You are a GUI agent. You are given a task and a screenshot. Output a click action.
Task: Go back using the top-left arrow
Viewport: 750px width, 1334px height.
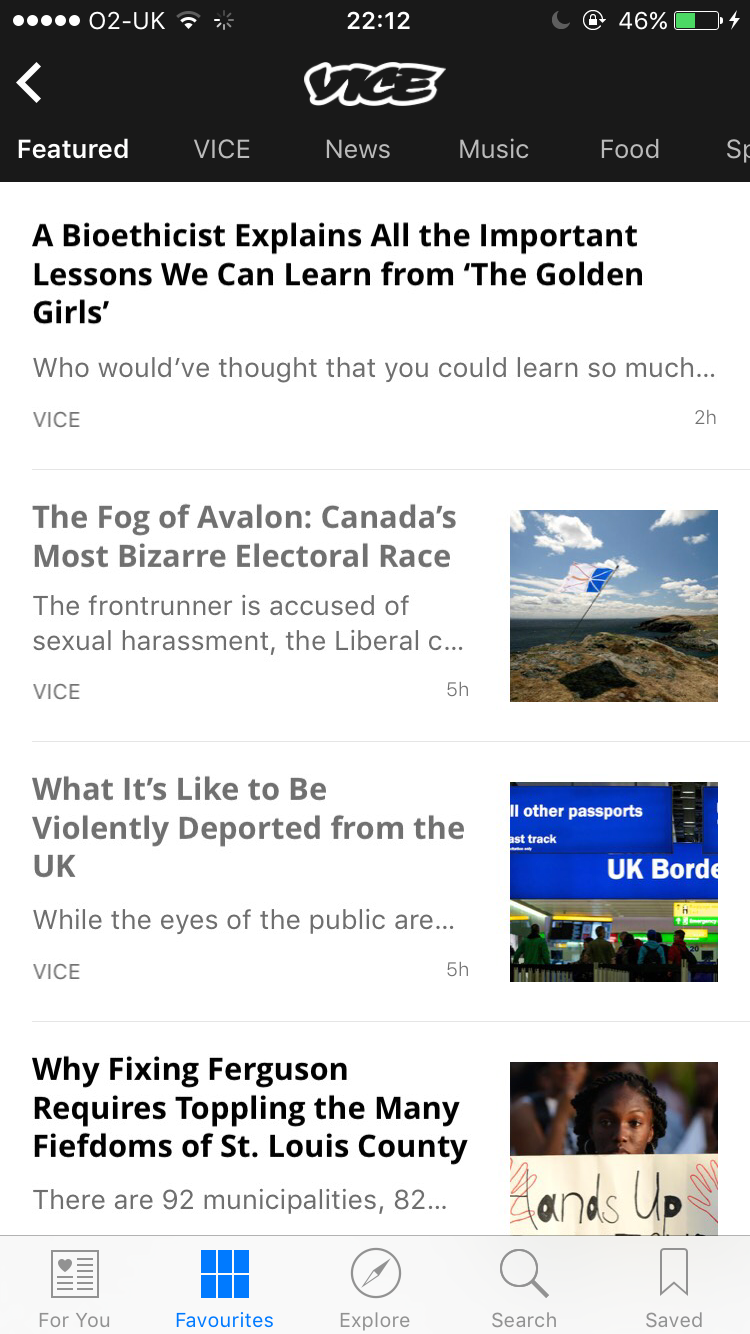click(x=30, y=83)
